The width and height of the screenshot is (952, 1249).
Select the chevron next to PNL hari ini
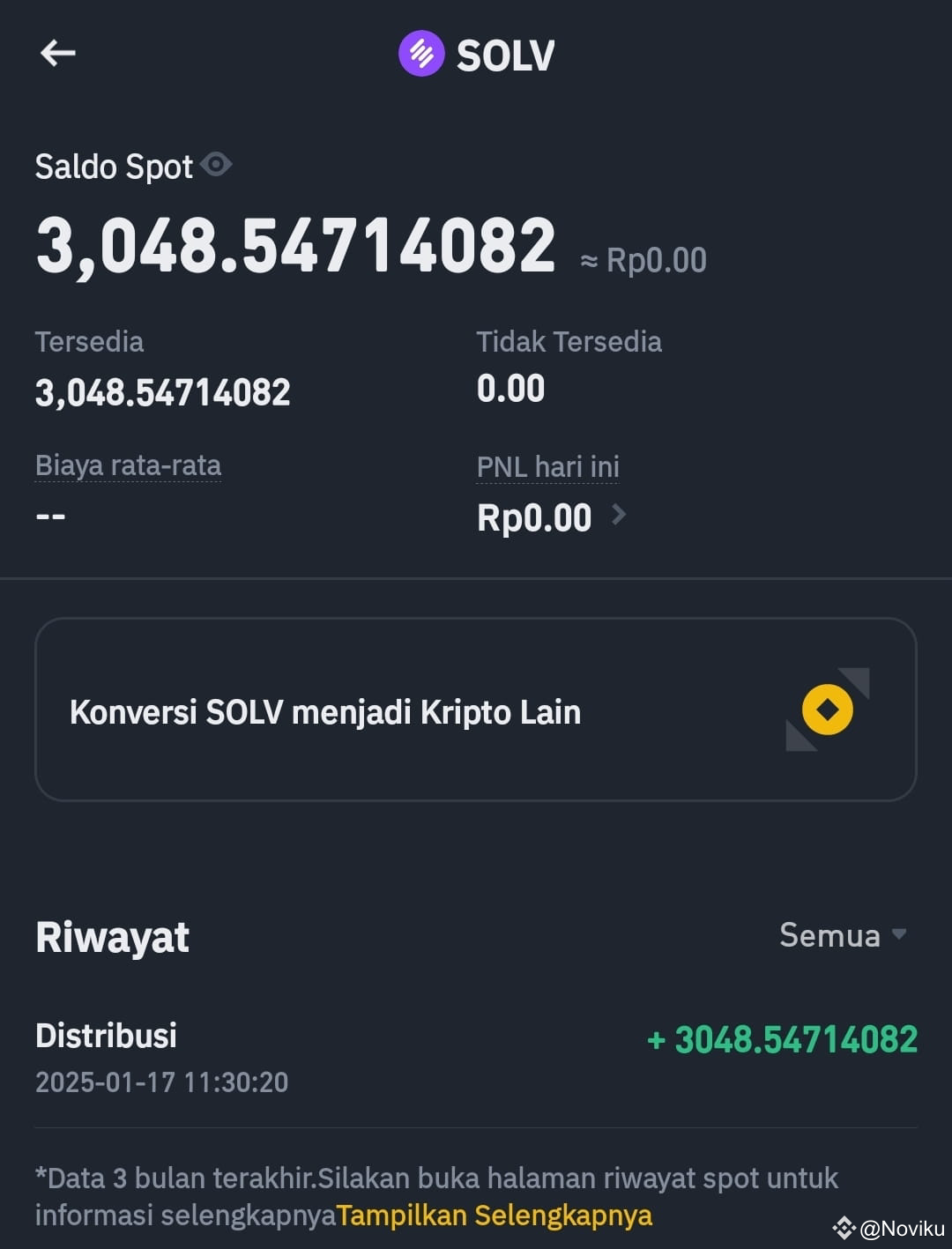pos(620,515)
